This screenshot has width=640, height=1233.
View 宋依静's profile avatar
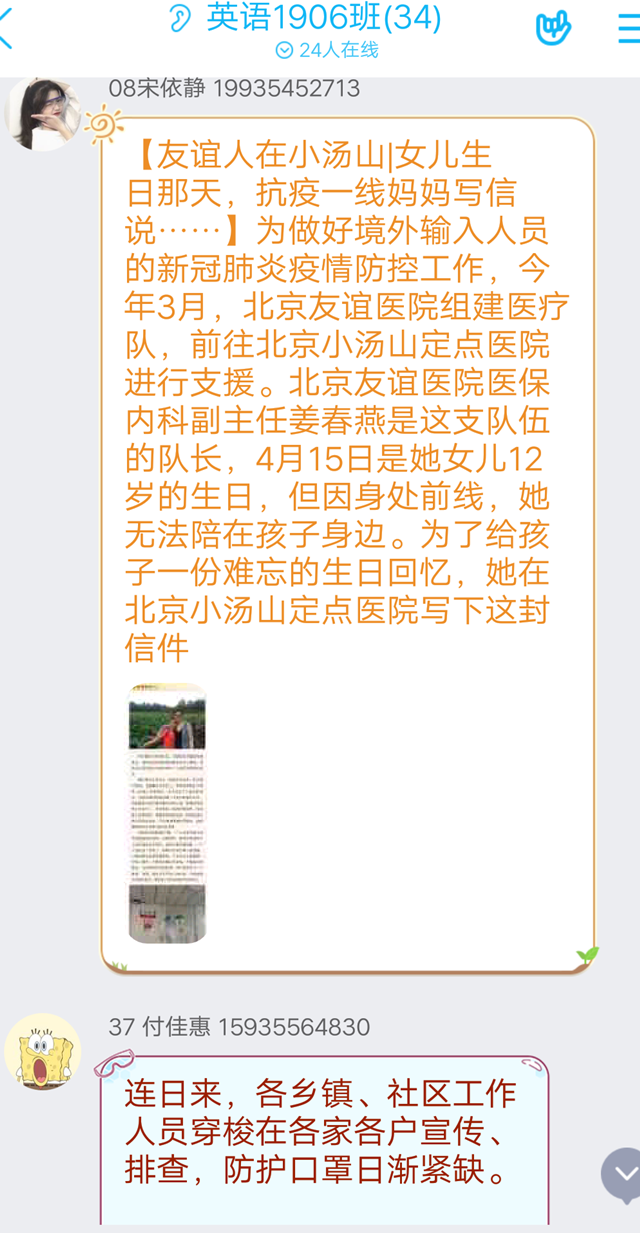[x=43, y=113]
